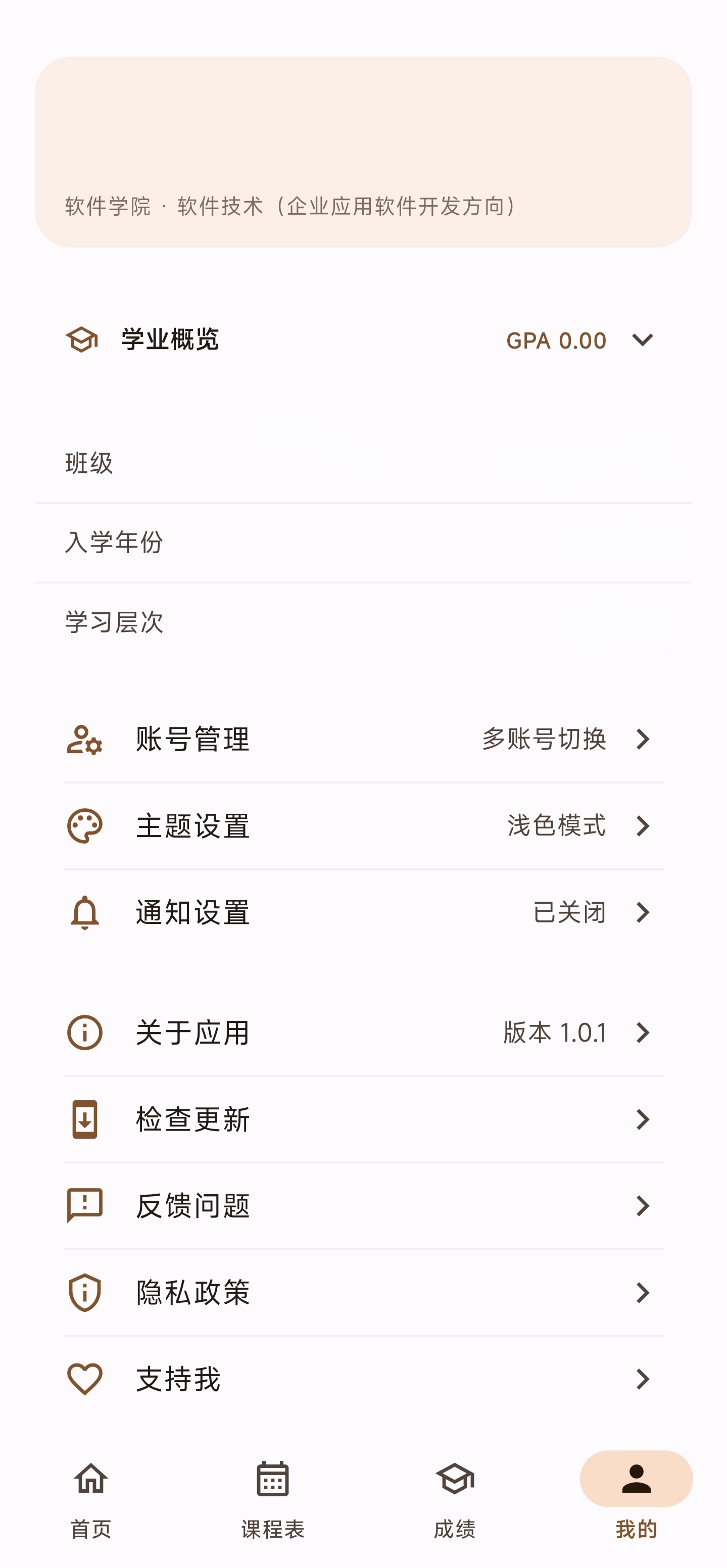Select the account management gear icon
Image resolution: width=727 pixels, height=1568 pixels.
click(85, 739)
